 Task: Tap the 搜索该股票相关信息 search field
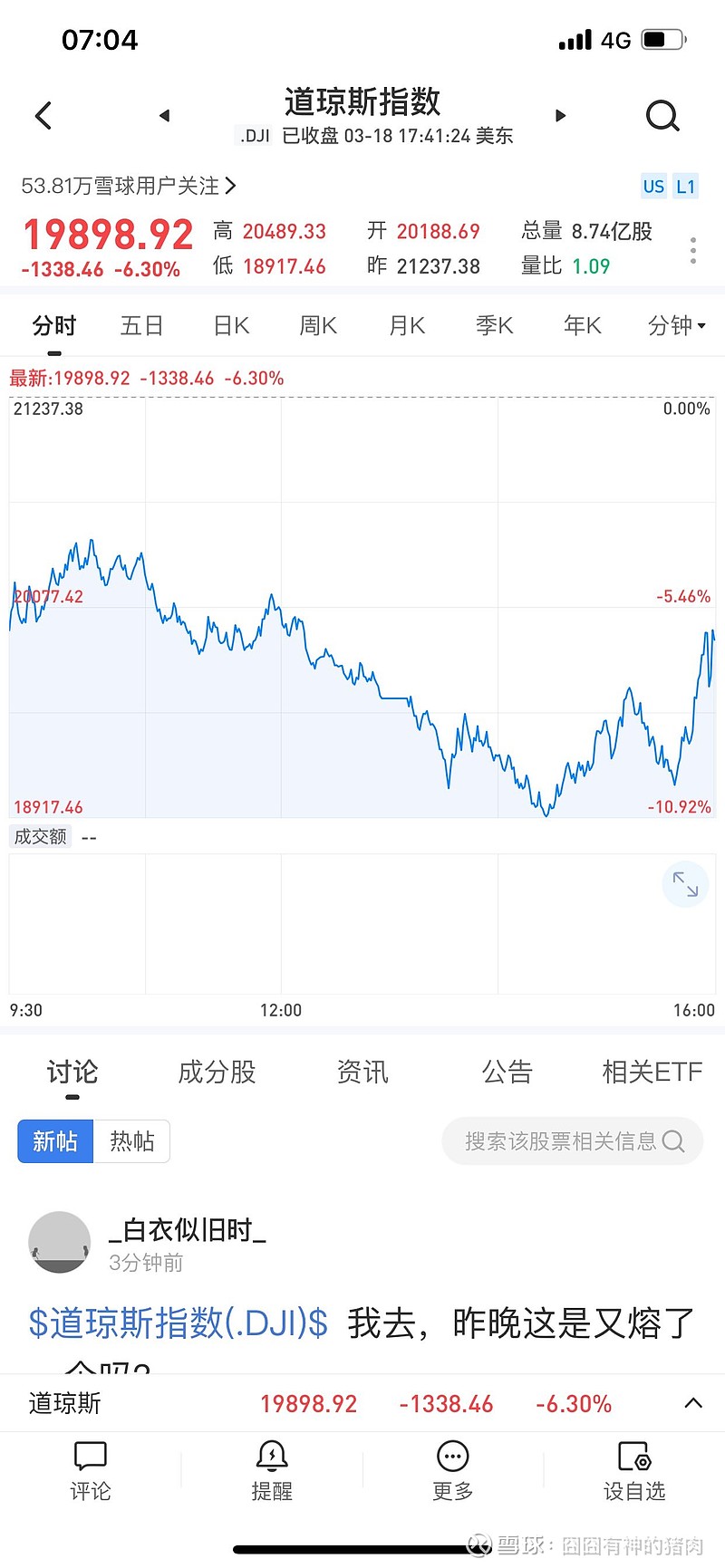click(572, 1141)
